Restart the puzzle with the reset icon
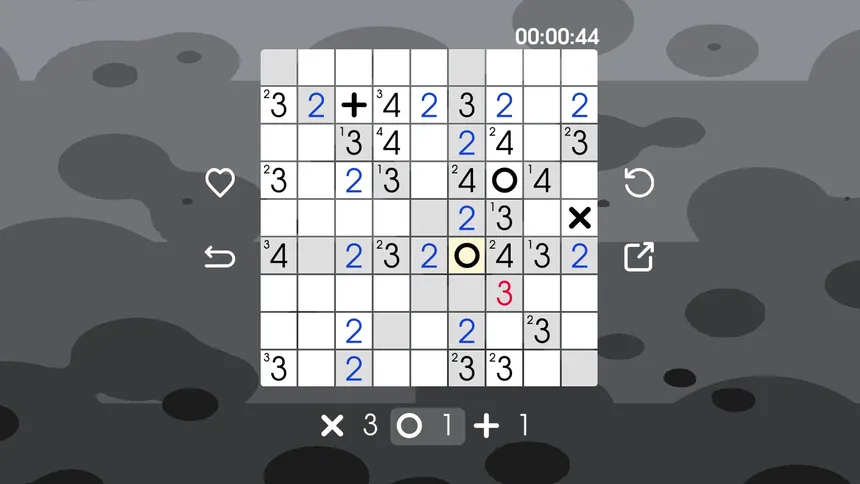Image resolution: width=860 pixels, height=484 pixels. [x=638, y=182]
